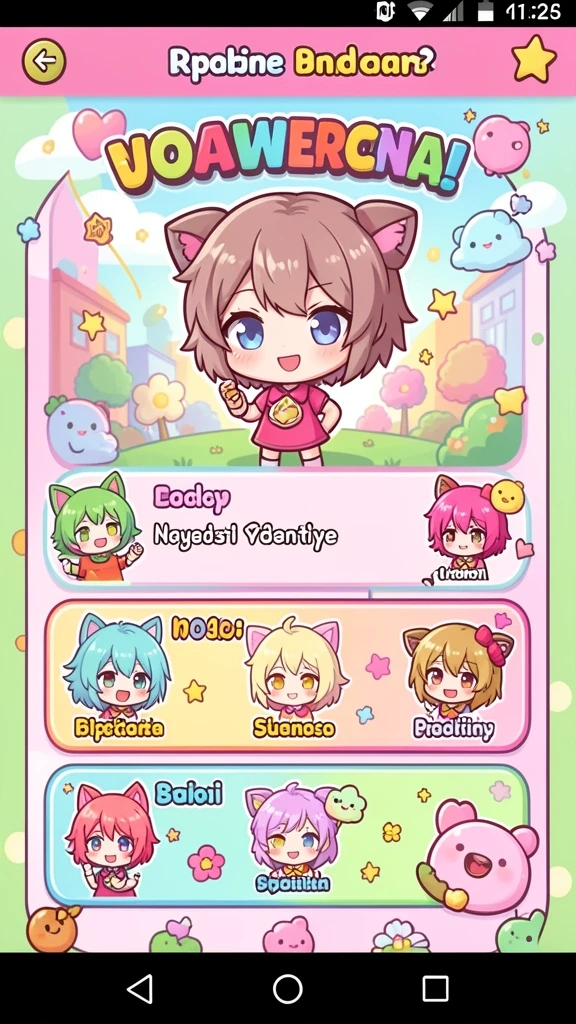
Task: Tap the yellow star icon in the header
Action: pyautogui.click(x=534, y=60)
